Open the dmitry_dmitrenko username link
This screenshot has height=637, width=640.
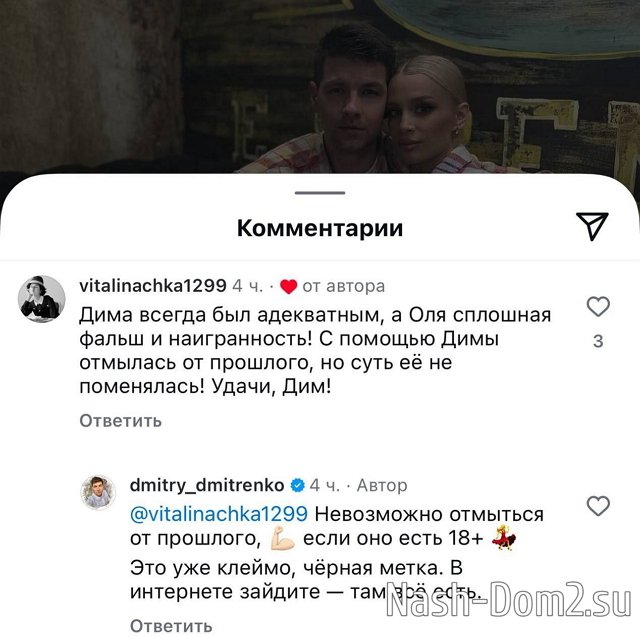coord(207,485)
